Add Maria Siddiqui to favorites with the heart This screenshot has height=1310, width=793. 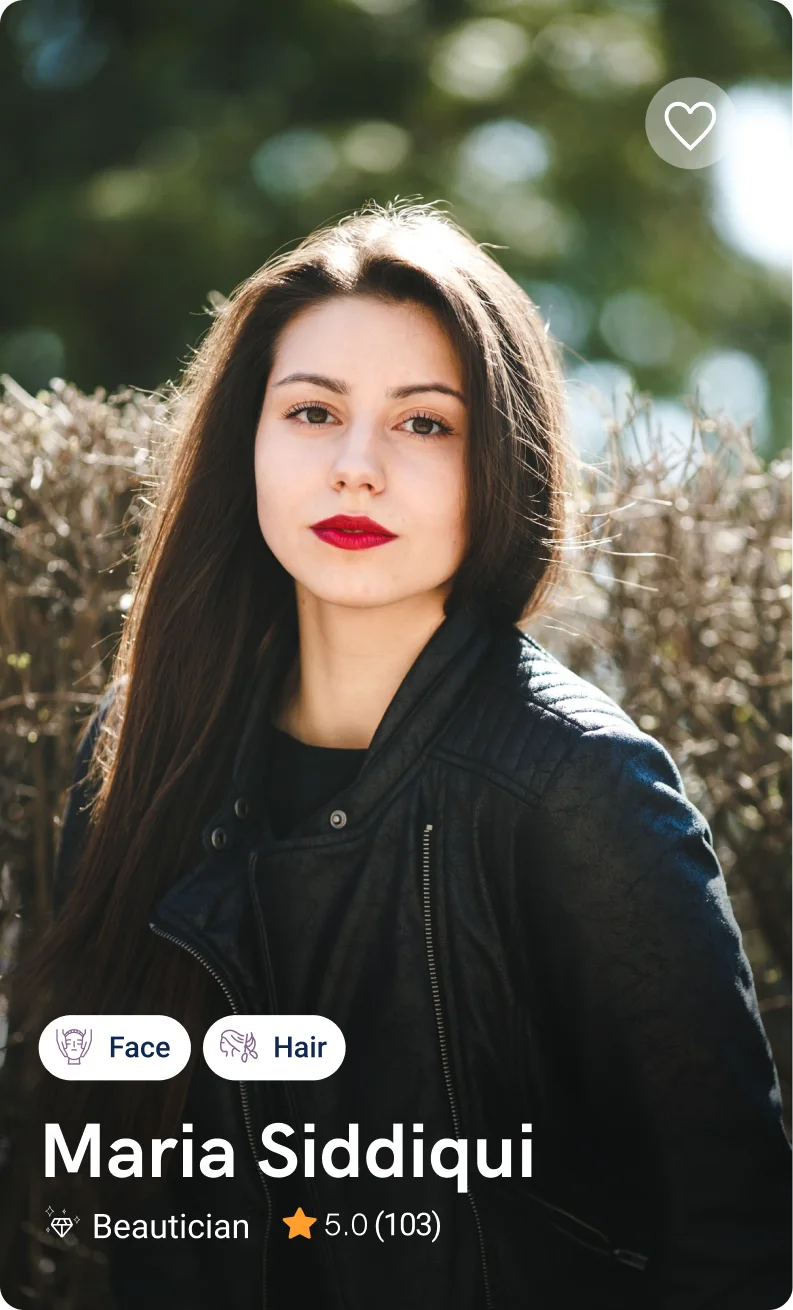coord(690,124)
